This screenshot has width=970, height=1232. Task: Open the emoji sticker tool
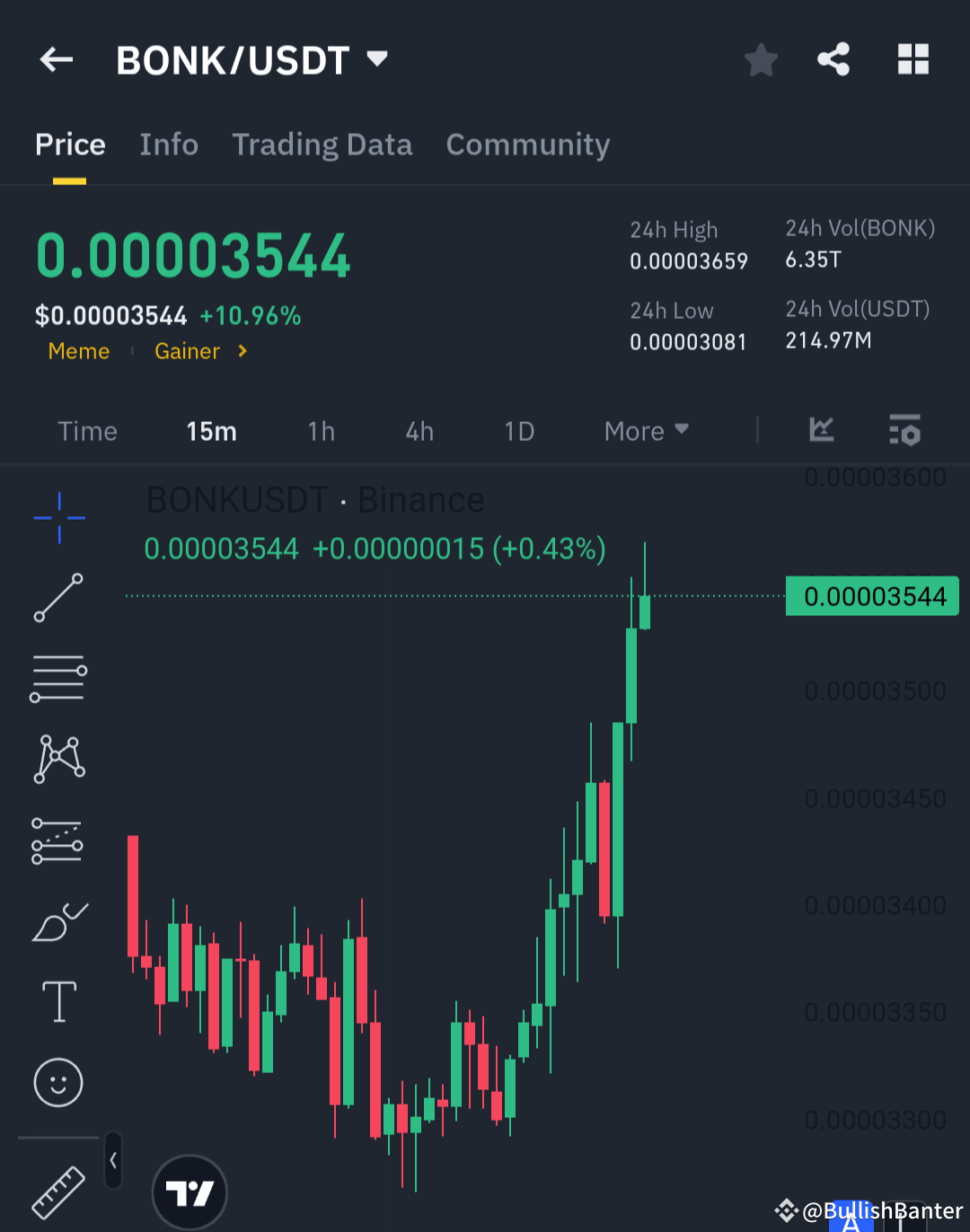(57, 1083)
